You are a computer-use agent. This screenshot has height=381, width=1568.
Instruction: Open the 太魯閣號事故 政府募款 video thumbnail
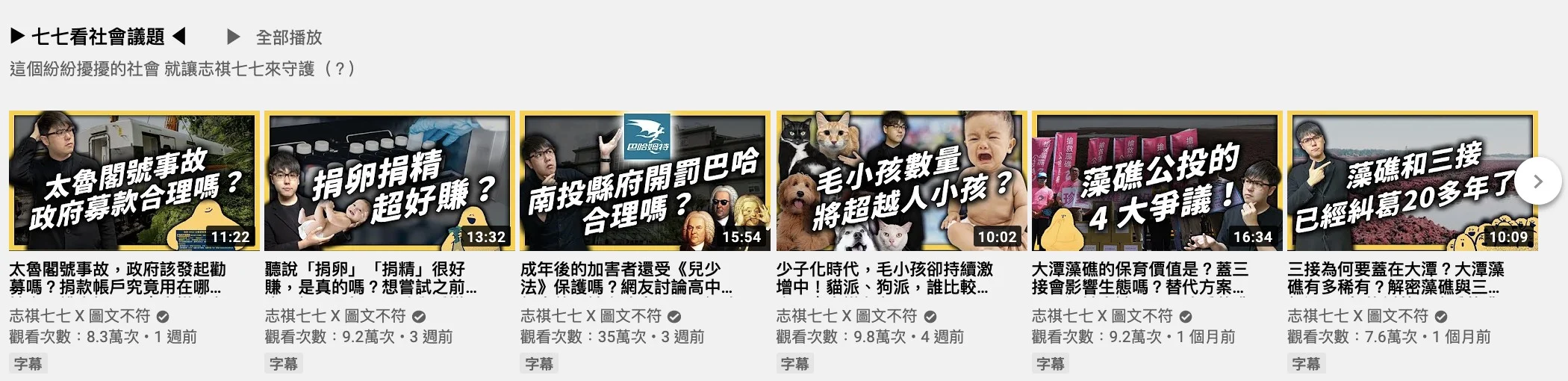pos(134,181)
